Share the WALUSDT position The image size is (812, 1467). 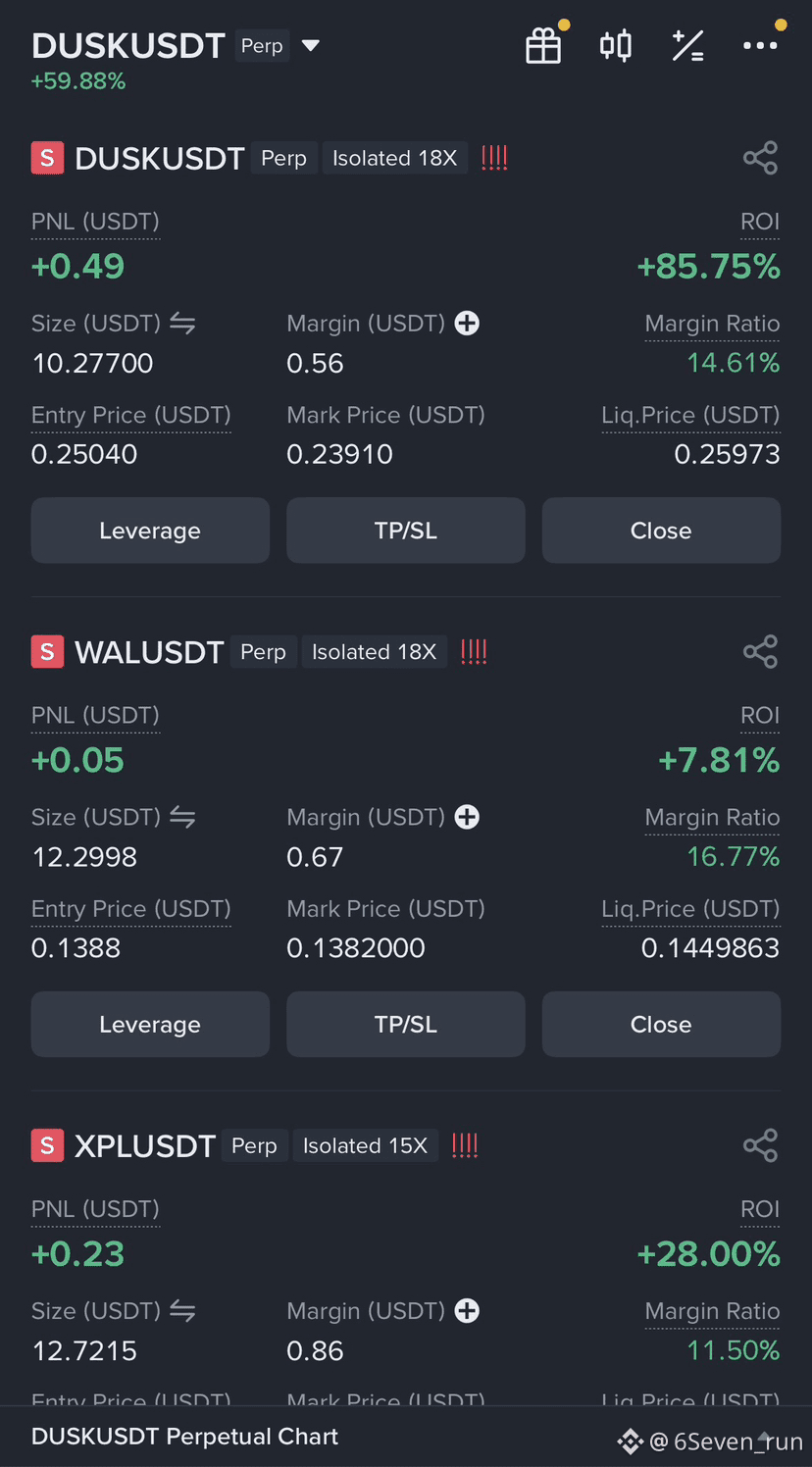click(760, 652)
